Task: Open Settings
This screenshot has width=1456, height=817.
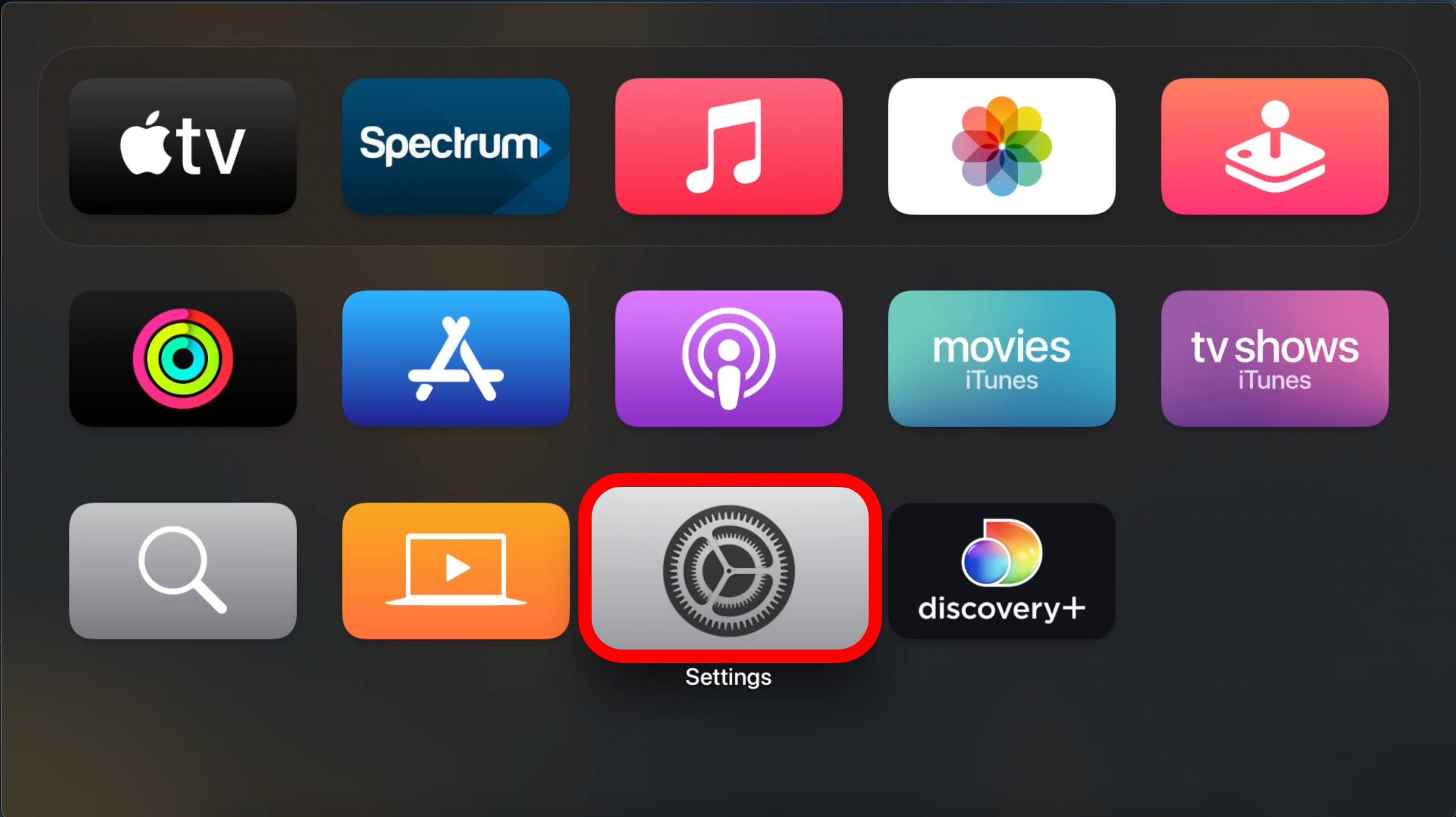Action: 729,569
